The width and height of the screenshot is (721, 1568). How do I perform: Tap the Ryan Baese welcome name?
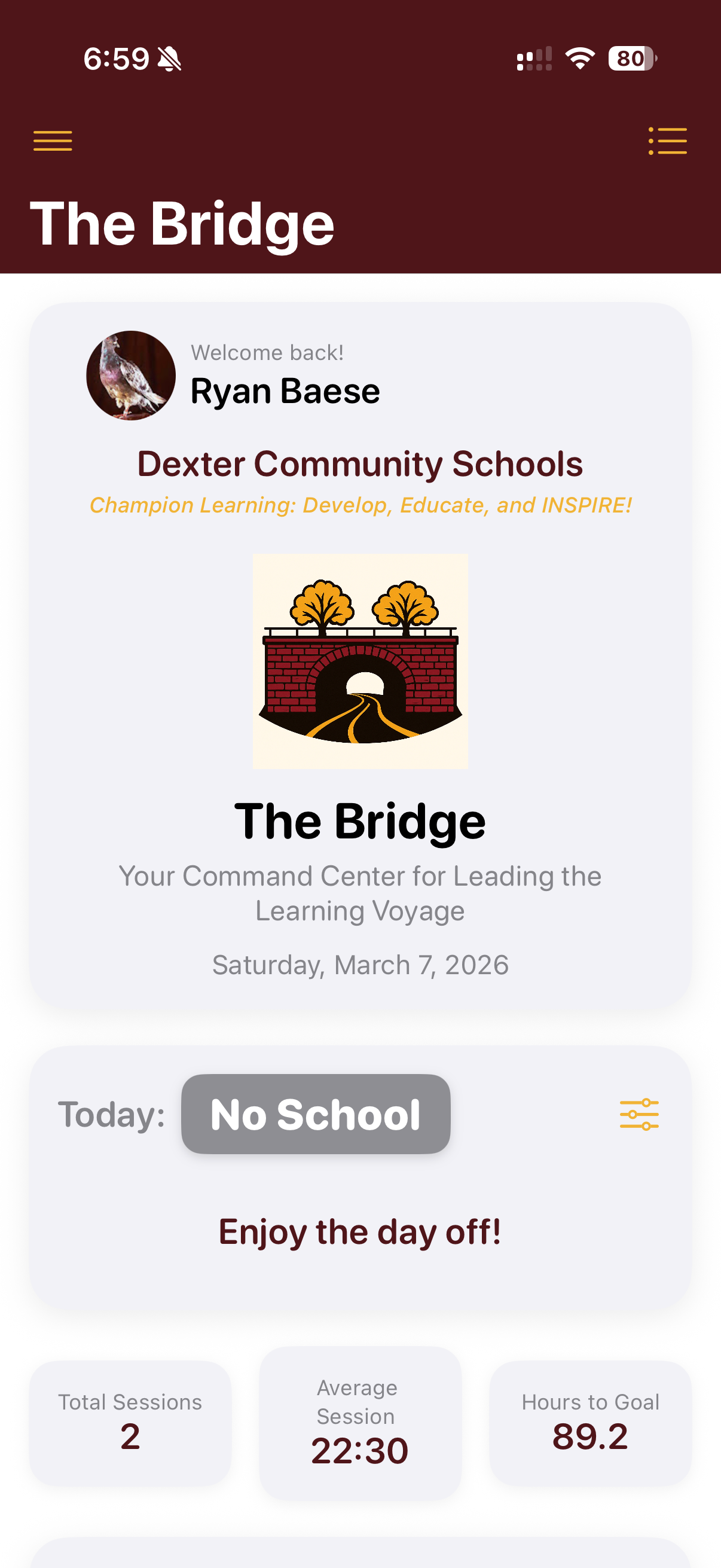point(285,391)
